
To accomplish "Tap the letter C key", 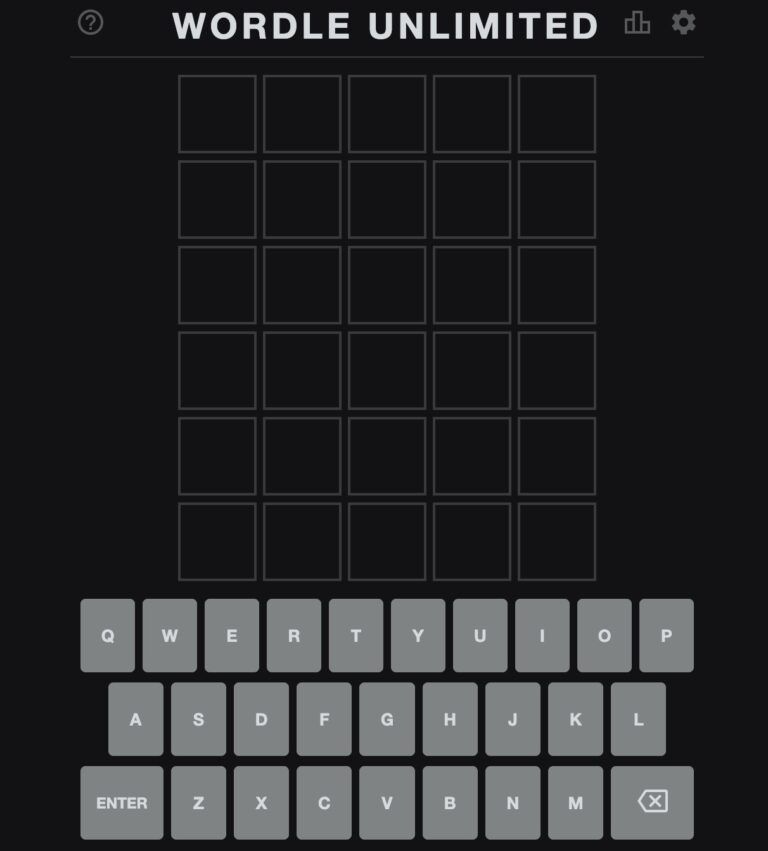I will click(324, 803).
